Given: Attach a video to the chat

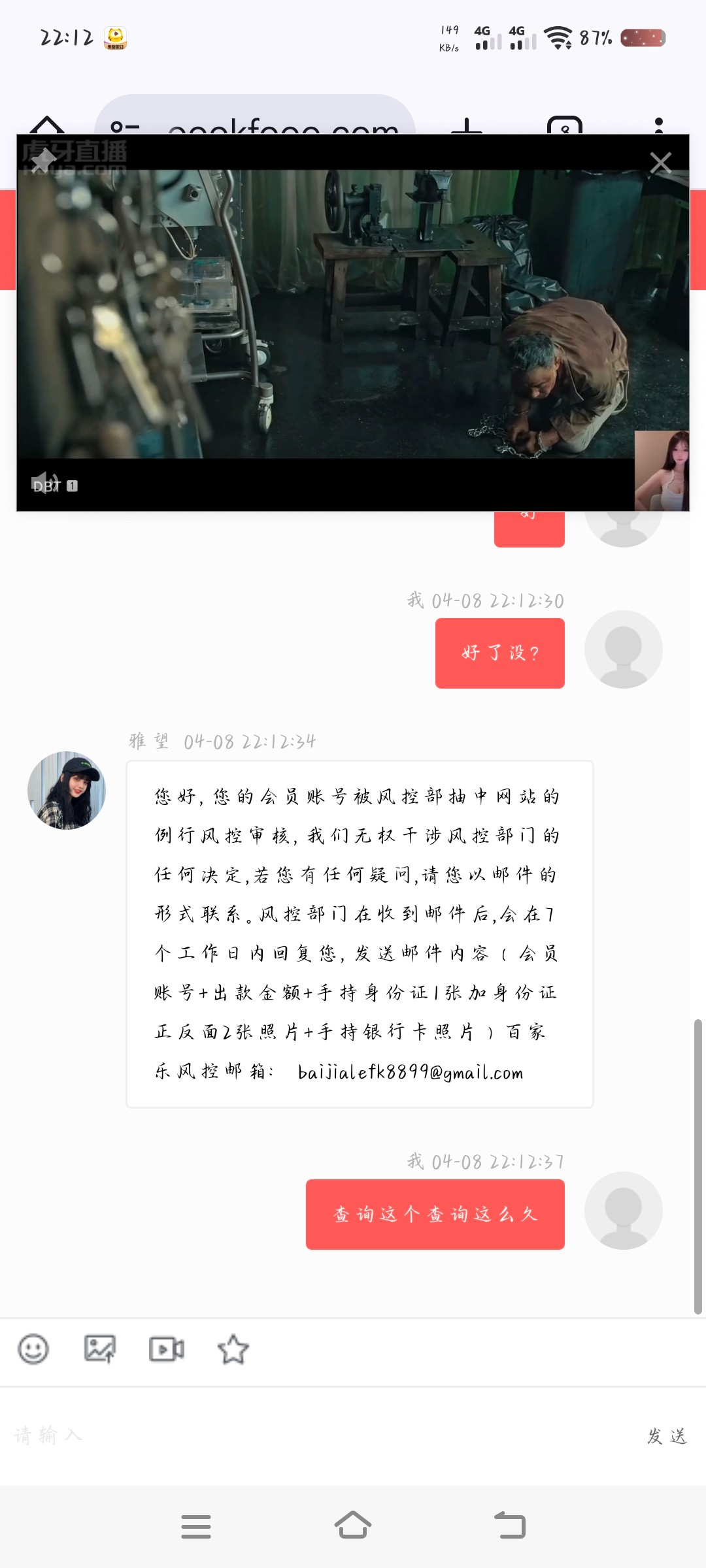Looking at the screenshot, I should coord(167,1349).
